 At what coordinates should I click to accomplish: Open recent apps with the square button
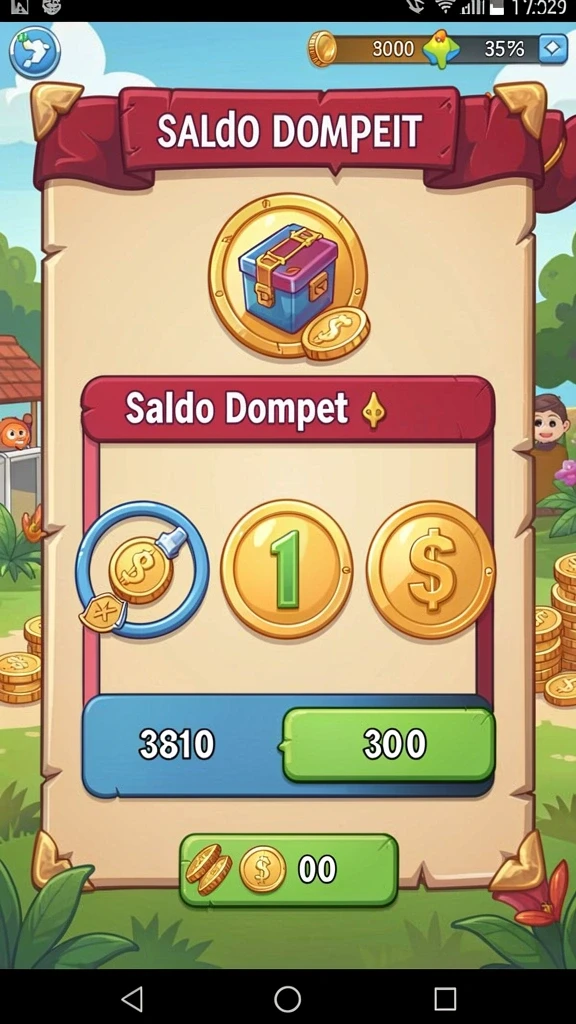tap(445, 999)
